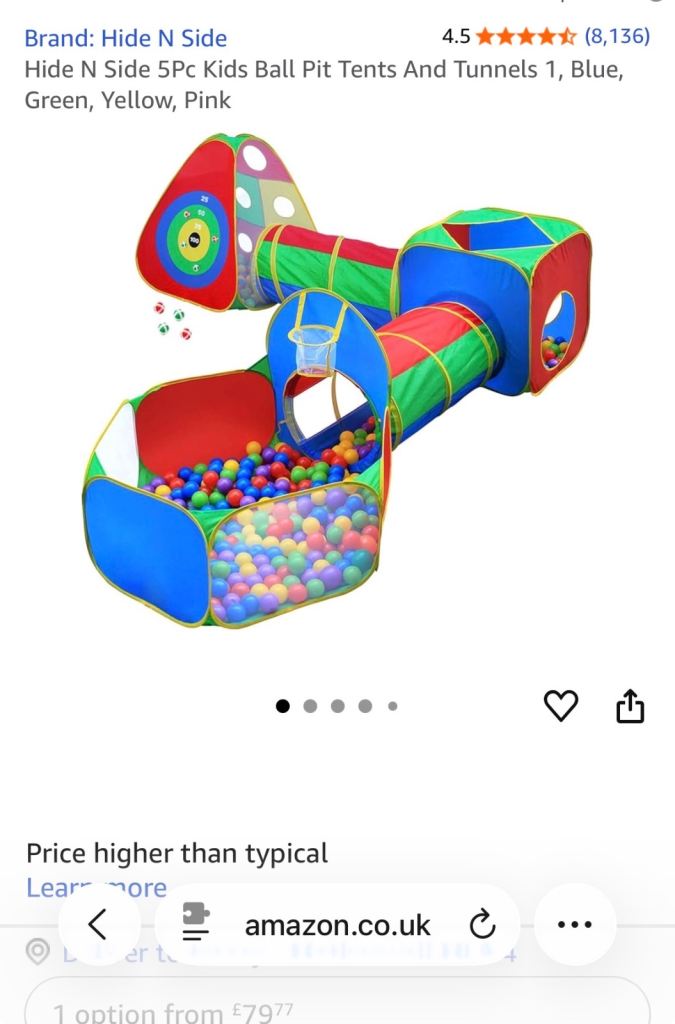This screenshot has width=675, height=1024.
Task: Share this product listing
Action: coord(630,707)
